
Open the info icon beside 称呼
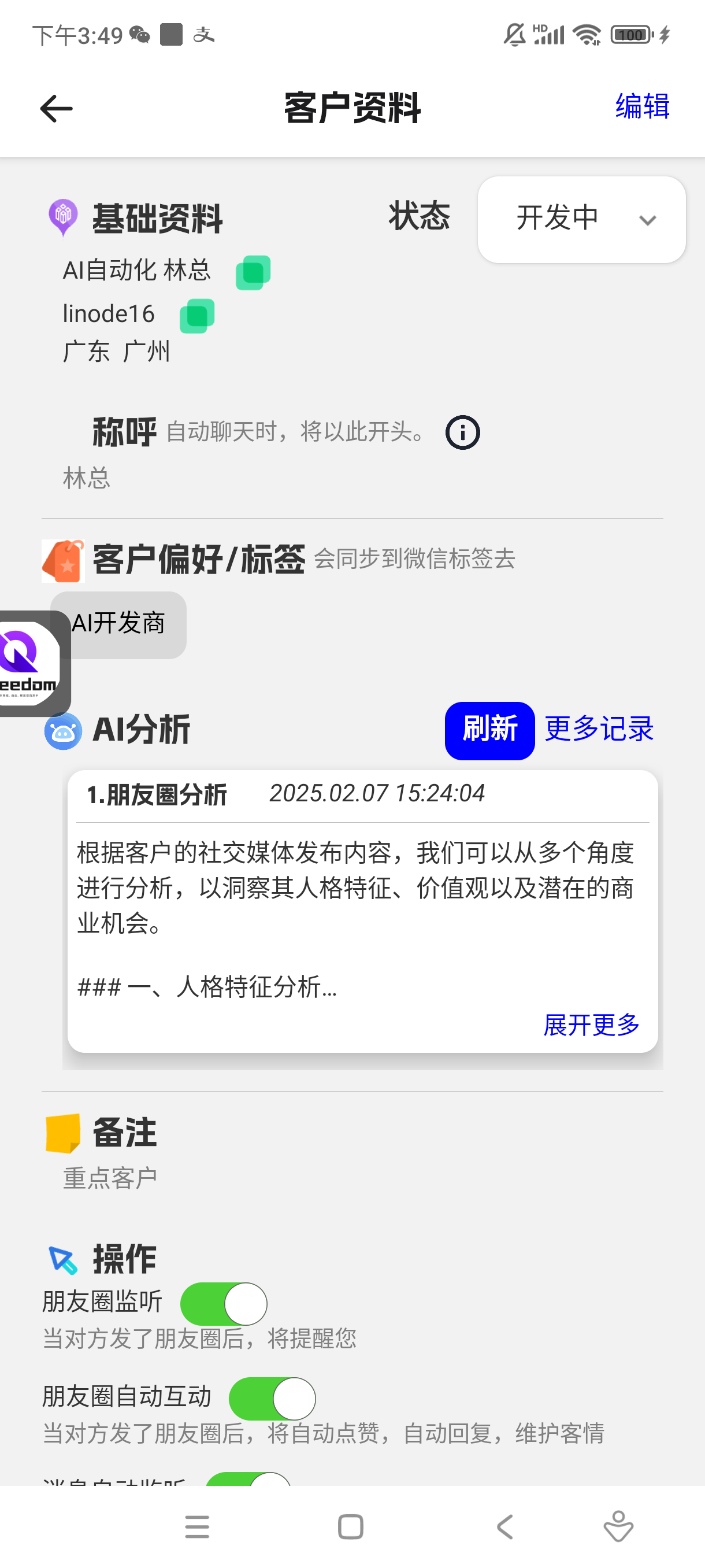click(x=462, y=432)
